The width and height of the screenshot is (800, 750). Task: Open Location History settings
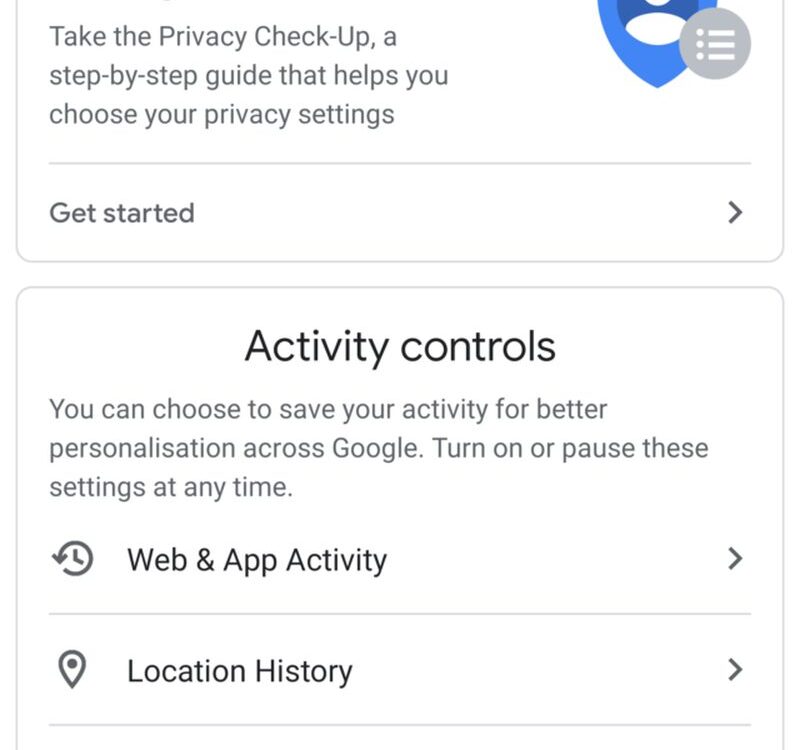pos(399,670)
